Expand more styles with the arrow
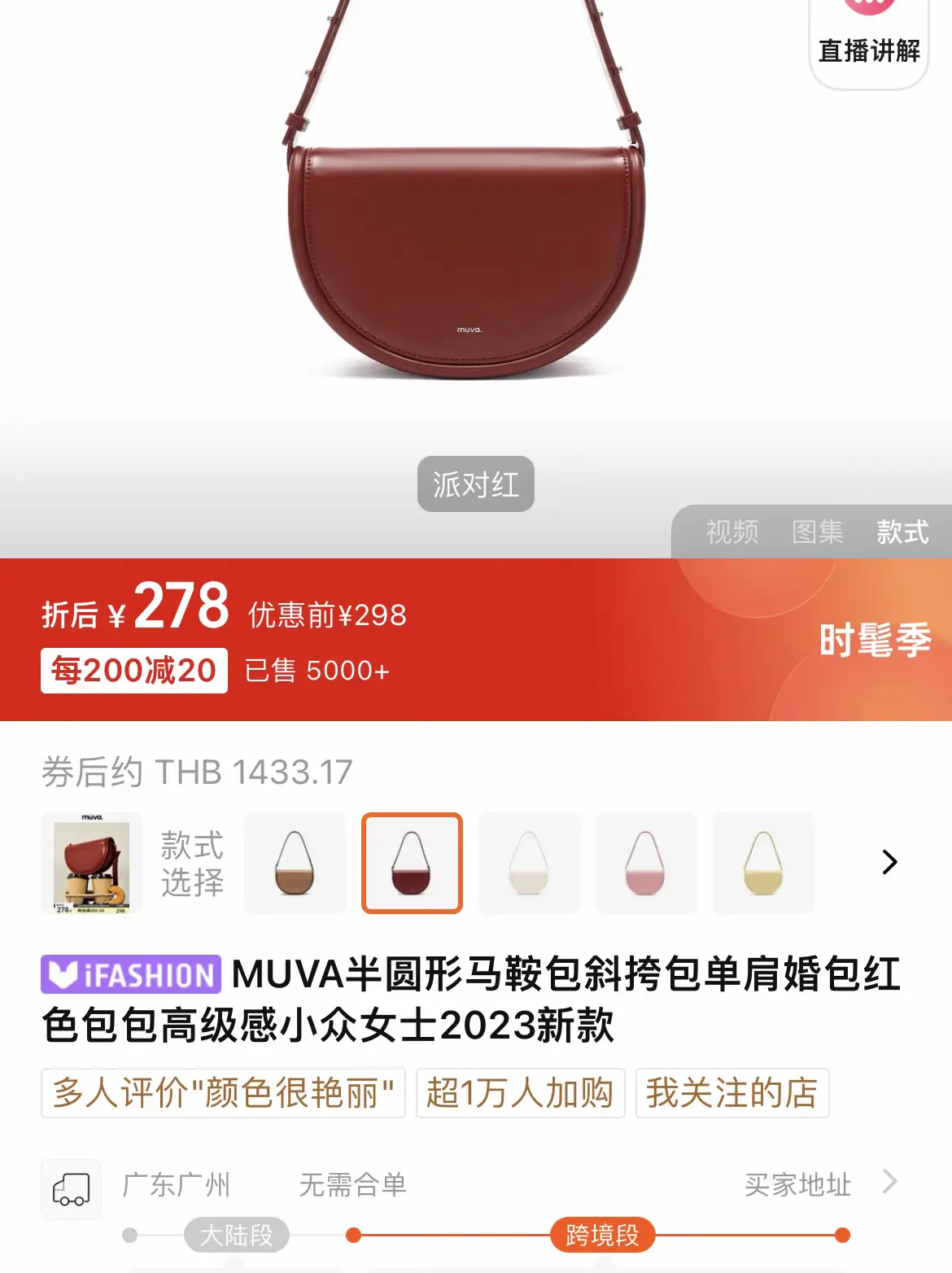952x1273 pixels. pos(889,862)
